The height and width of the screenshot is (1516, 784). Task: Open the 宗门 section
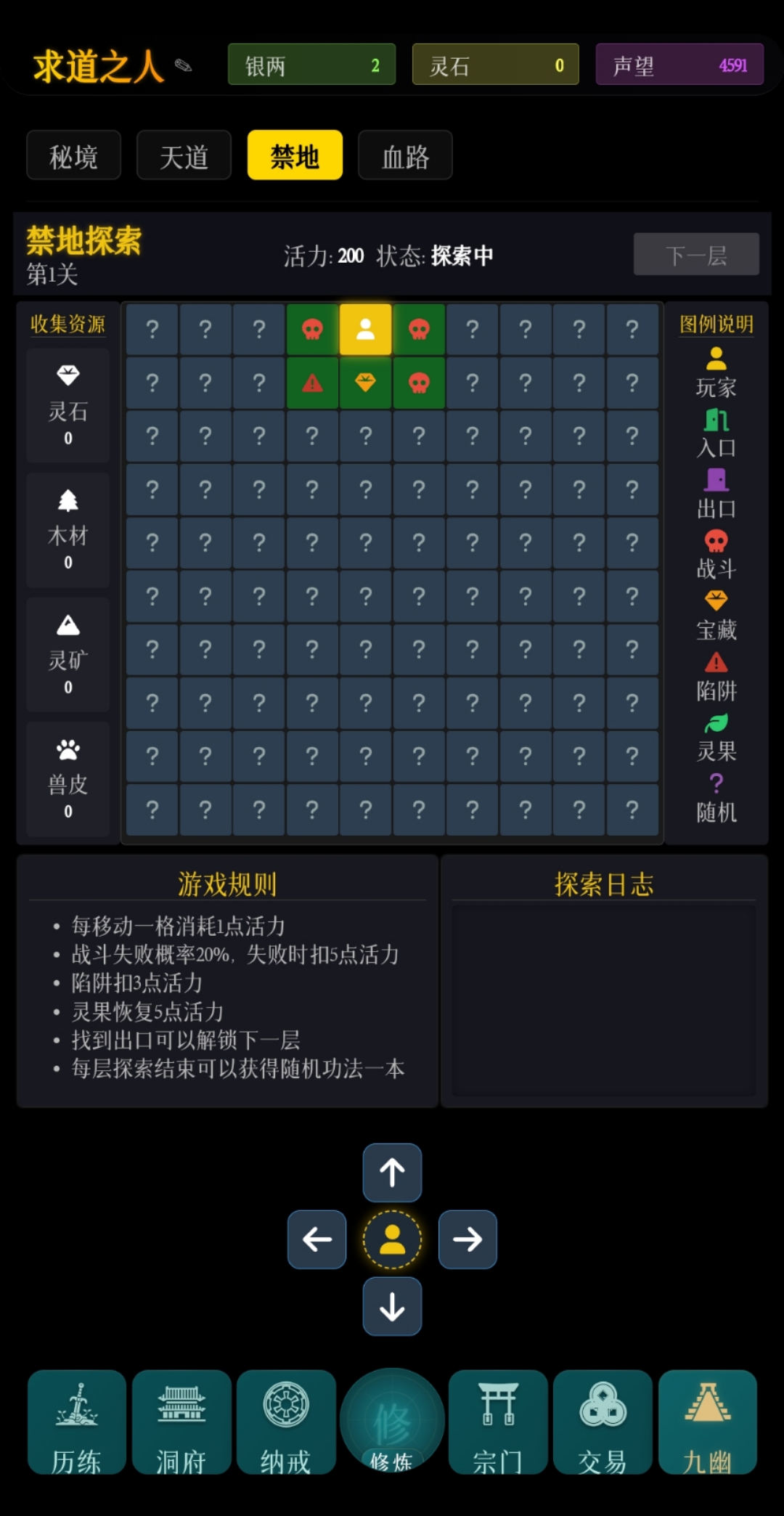tap(498, 1422)
